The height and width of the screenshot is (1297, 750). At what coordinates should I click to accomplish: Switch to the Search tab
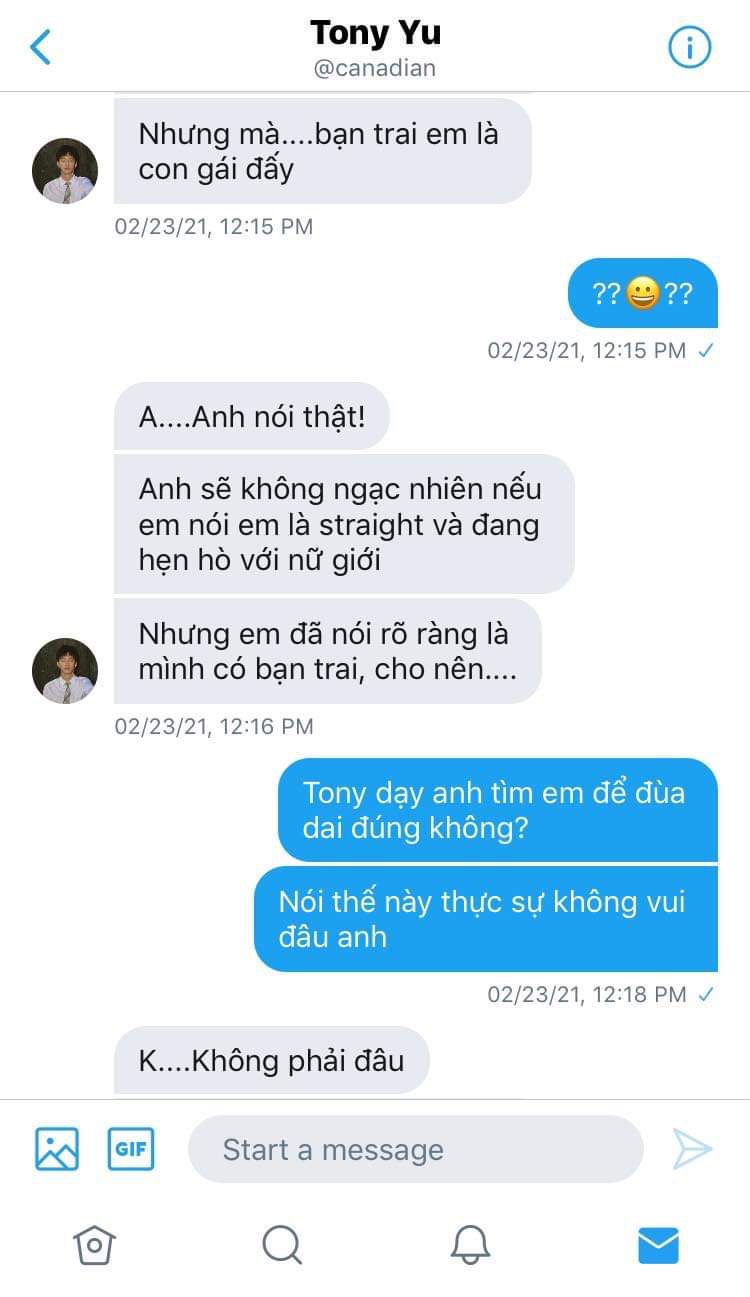click(282, 1245)
